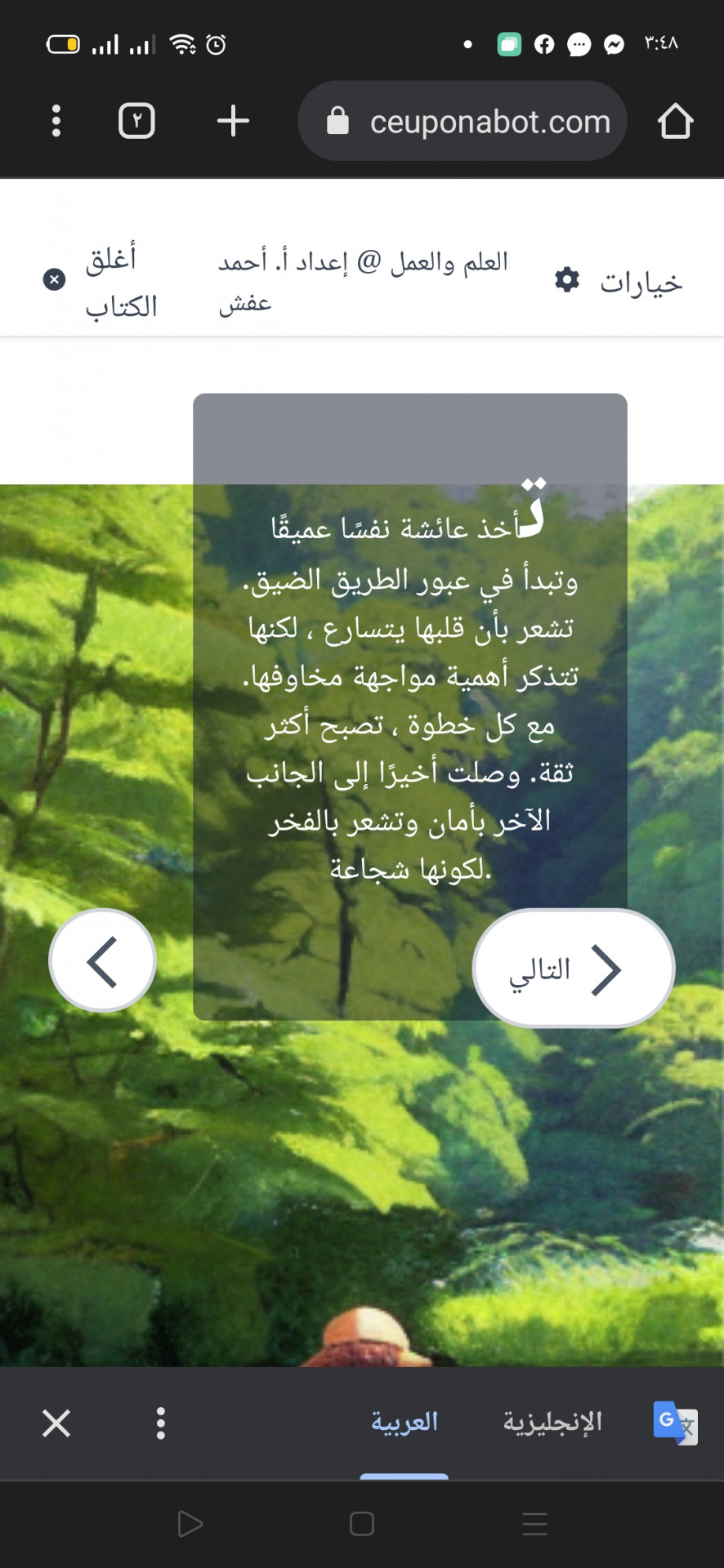Open recent apps from navigation bar
724x1568 pixels.
[x=534, y=1524]
